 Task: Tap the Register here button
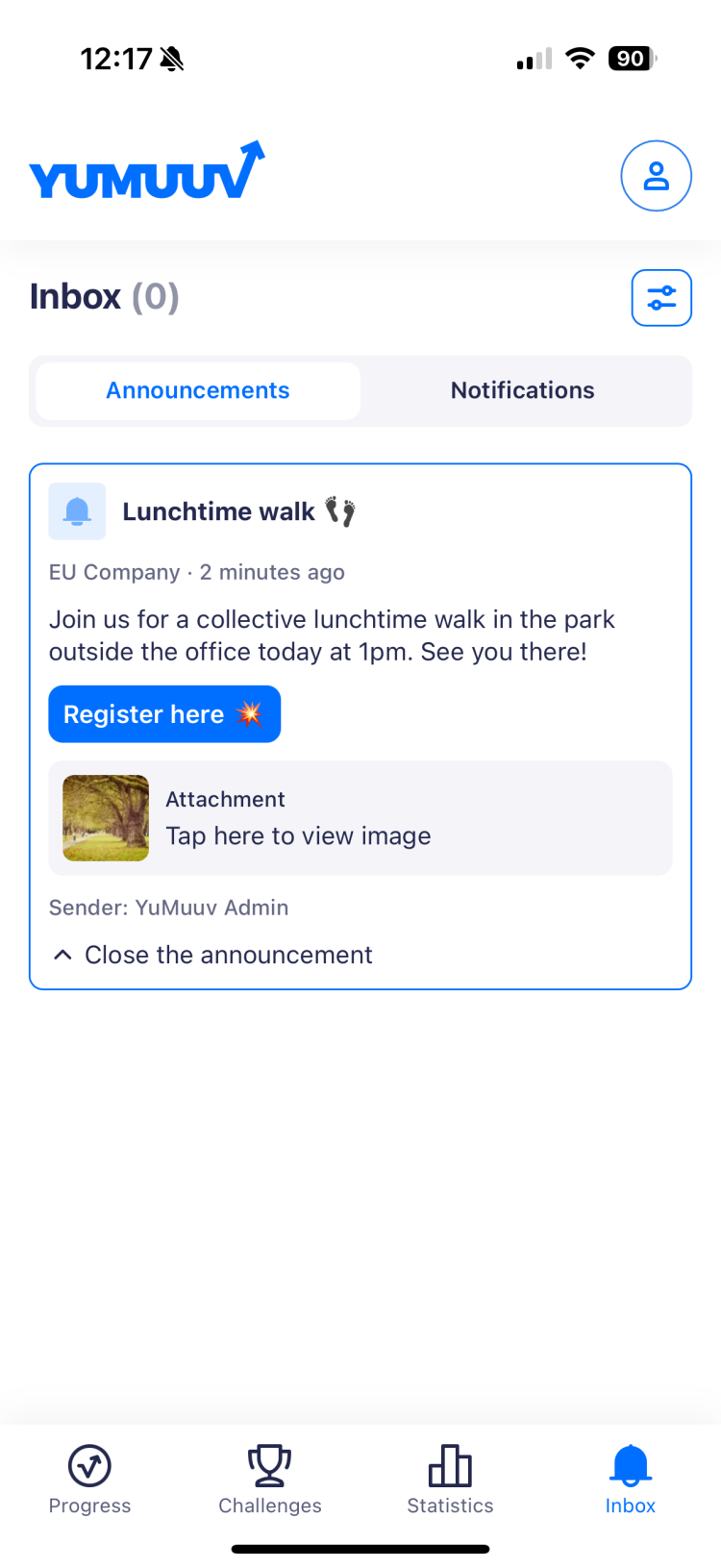click(x=164, y=714)
